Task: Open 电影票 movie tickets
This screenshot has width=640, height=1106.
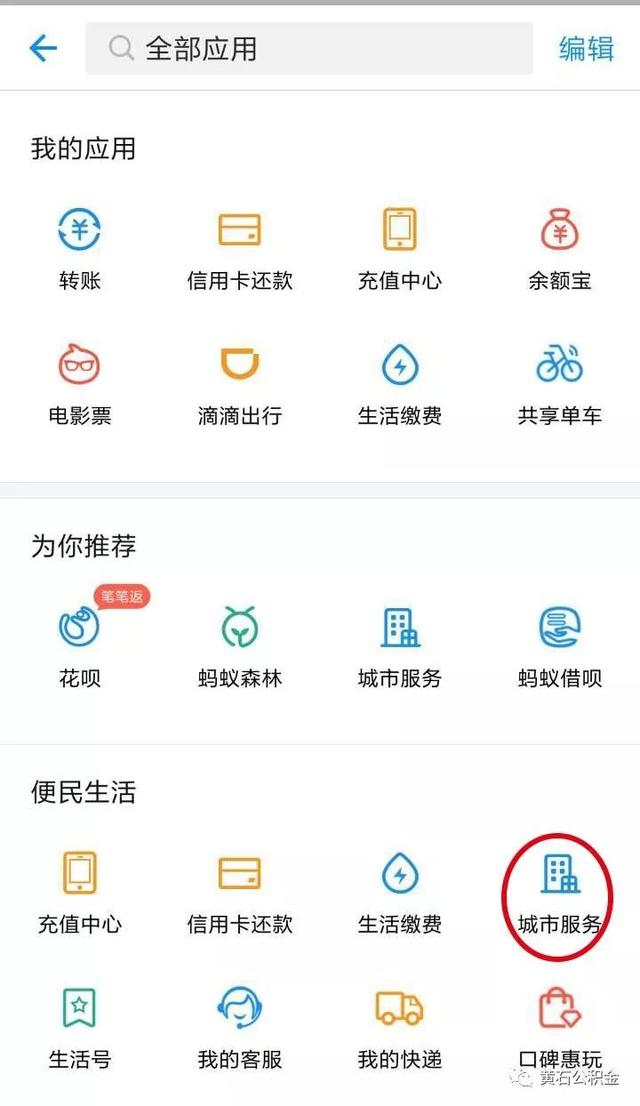Action: (x=80, y=384)
